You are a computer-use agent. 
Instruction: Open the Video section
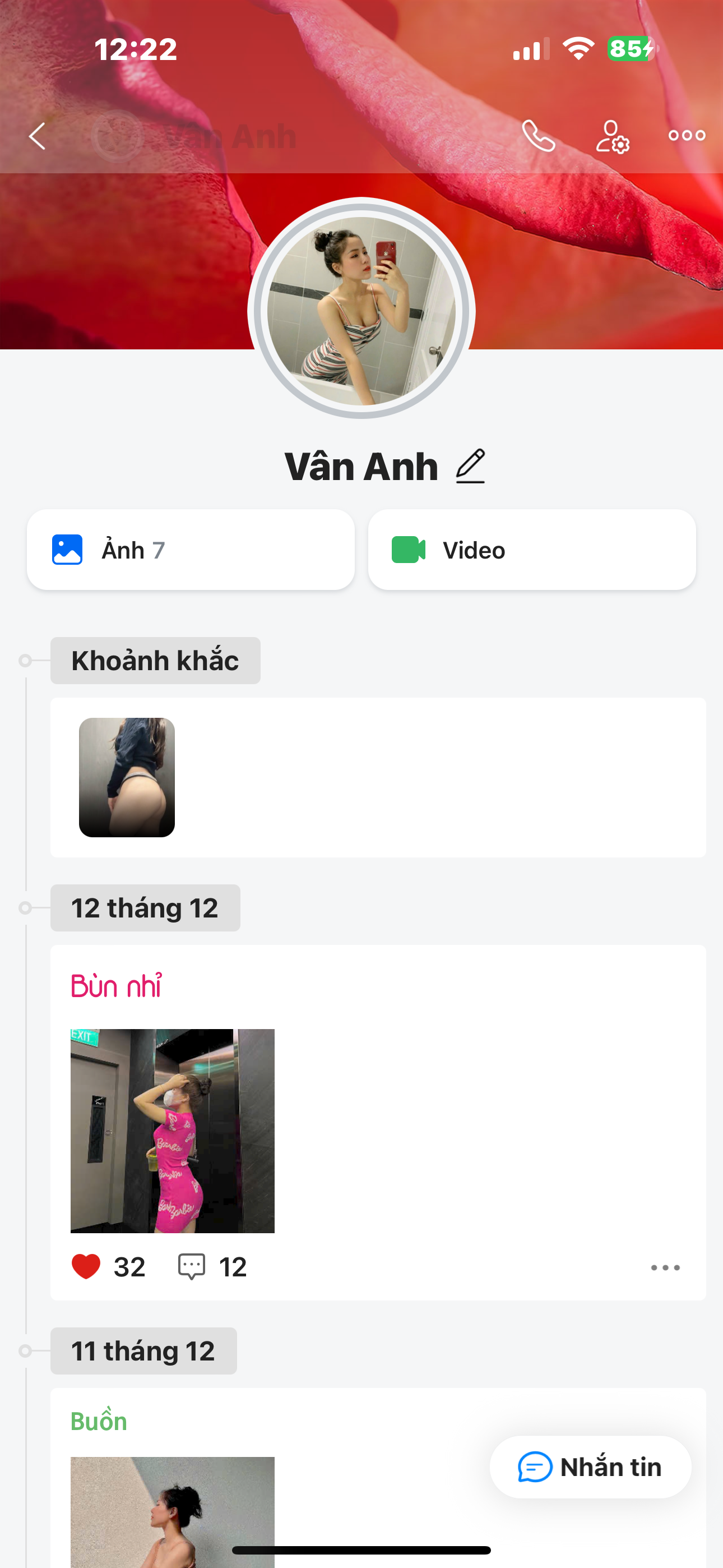coord(531,550)
